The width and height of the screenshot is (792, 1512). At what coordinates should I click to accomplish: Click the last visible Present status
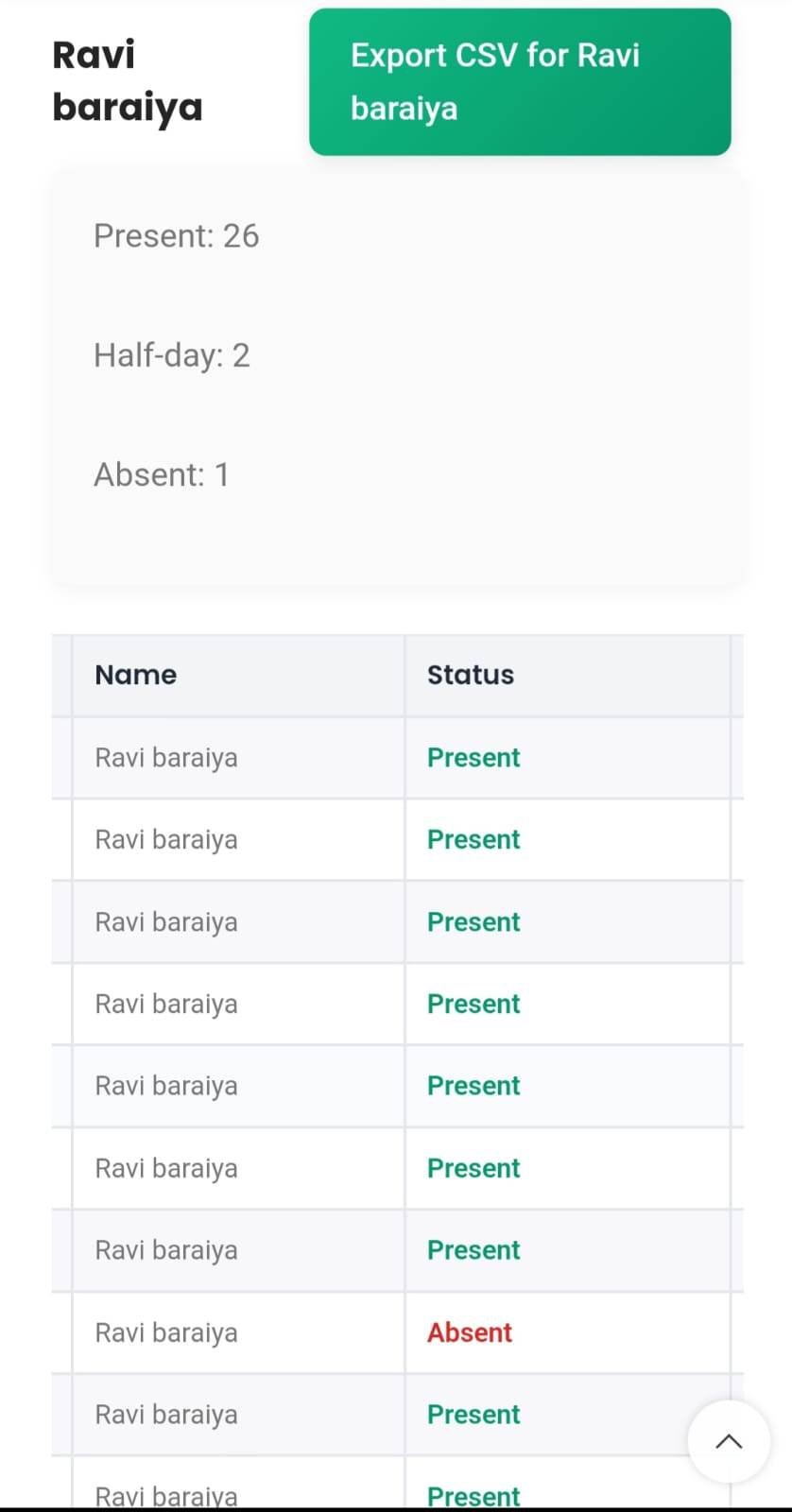tap(473, 1496)
